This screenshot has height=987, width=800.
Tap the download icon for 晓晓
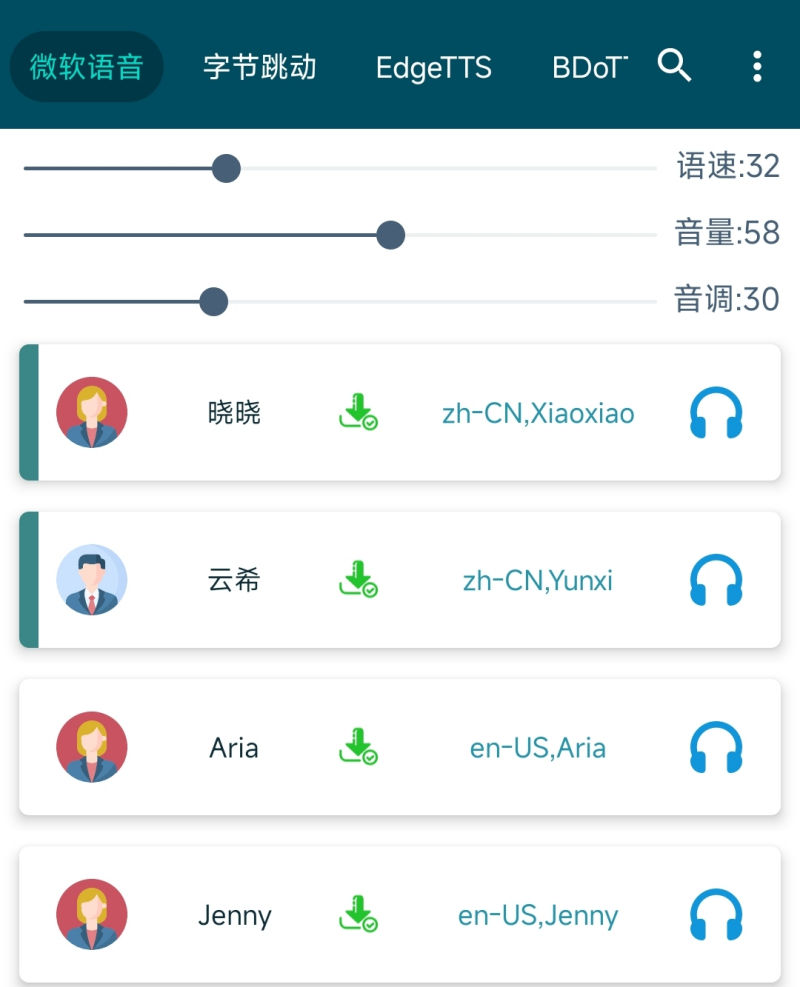(357, 412)
